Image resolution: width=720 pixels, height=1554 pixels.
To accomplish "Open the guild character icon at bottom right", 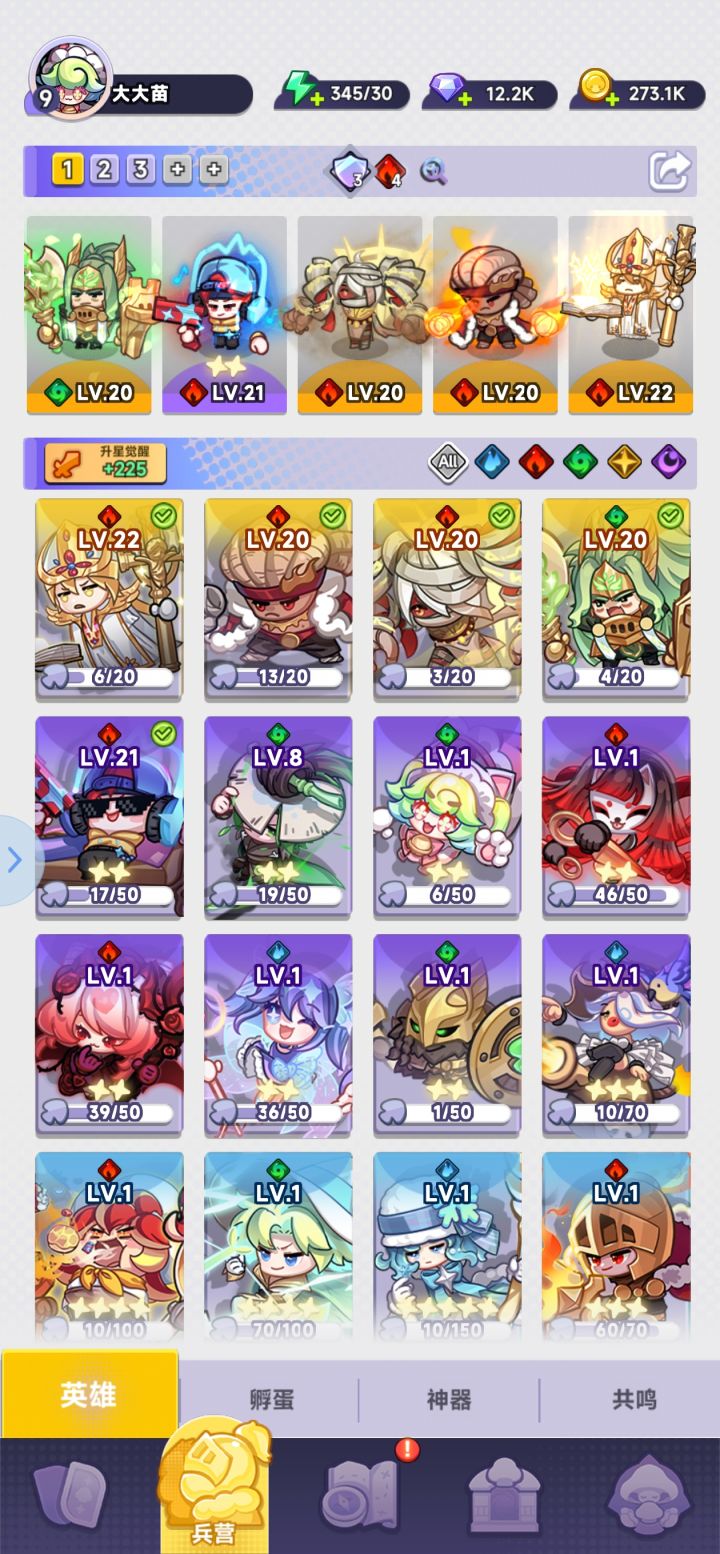I will pyautogui.click(x=648, y=1495).
